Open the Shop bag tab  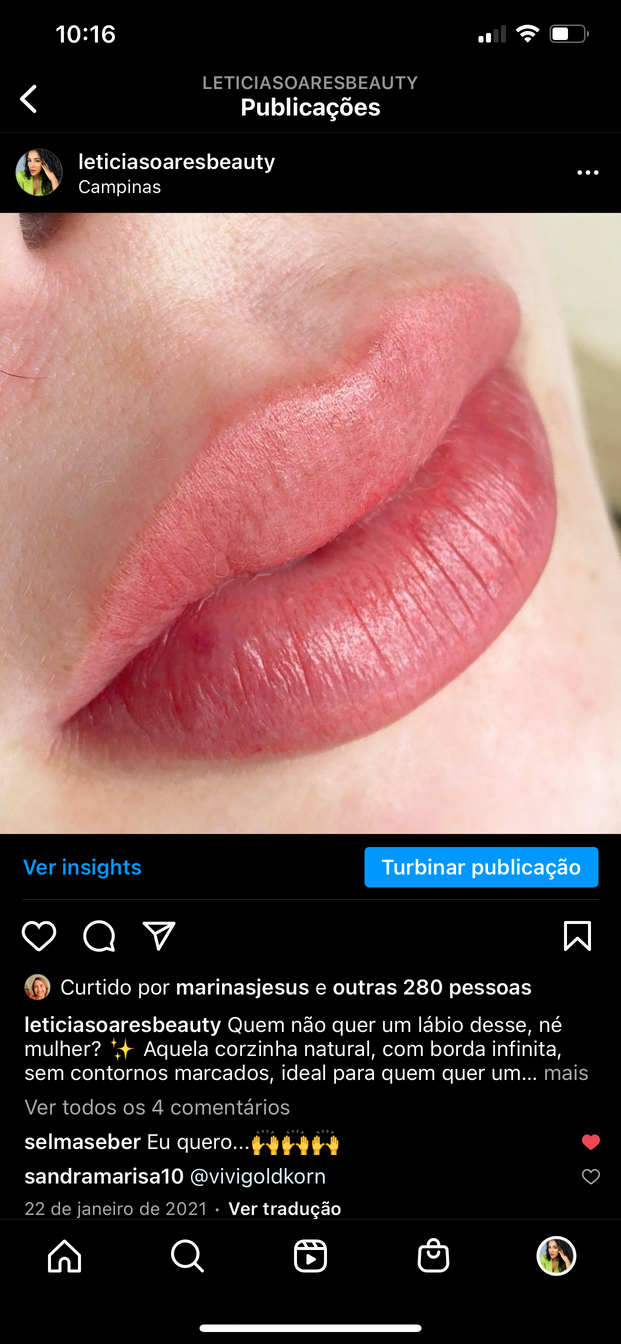[x=433, y=1255]
